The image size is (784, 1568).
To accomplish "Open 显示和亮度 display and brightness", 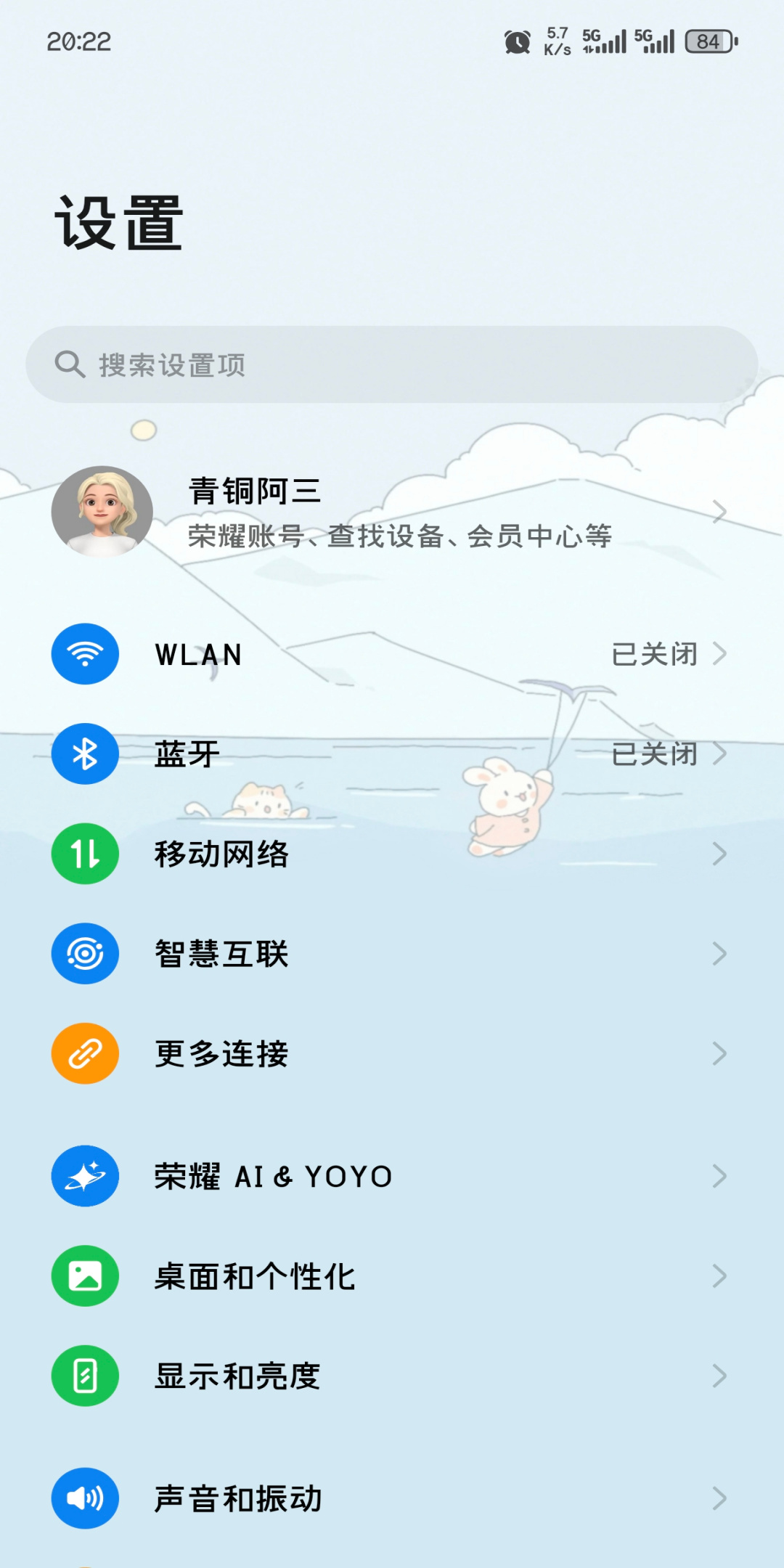I will click(x=392, y=1376).
